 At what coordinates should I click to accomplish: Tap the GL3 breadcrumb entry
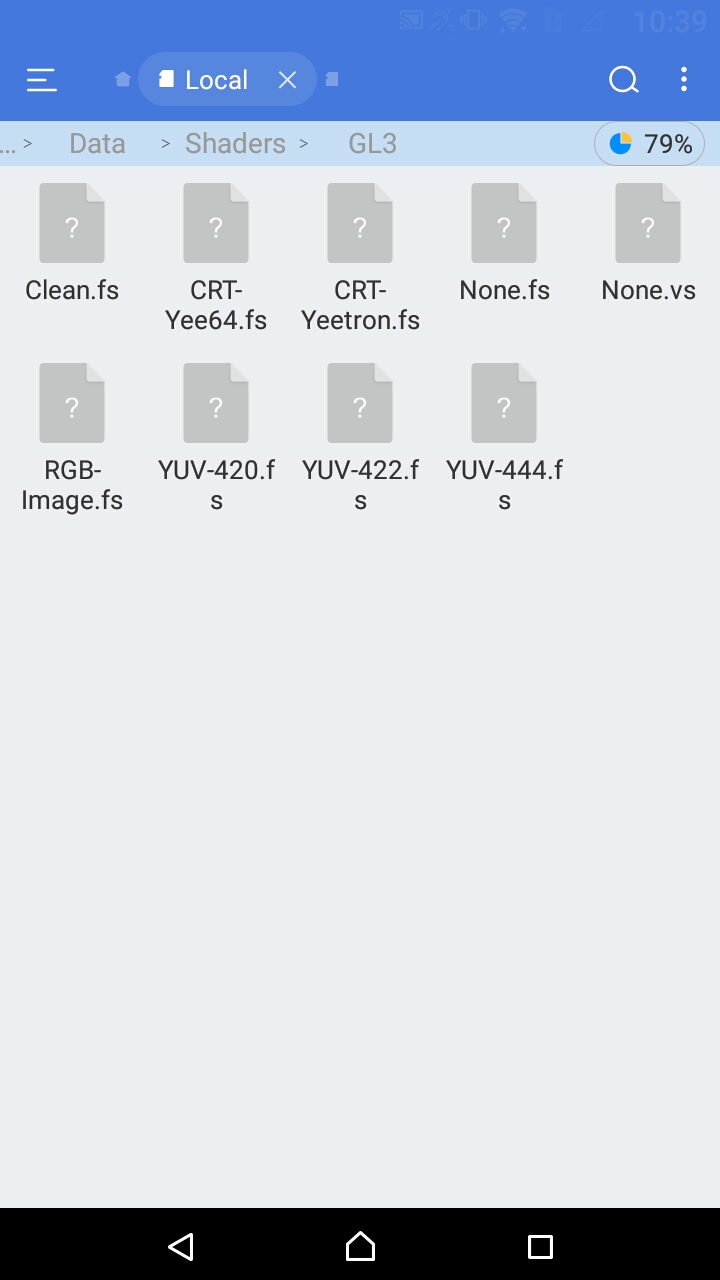tap(372, 143)
